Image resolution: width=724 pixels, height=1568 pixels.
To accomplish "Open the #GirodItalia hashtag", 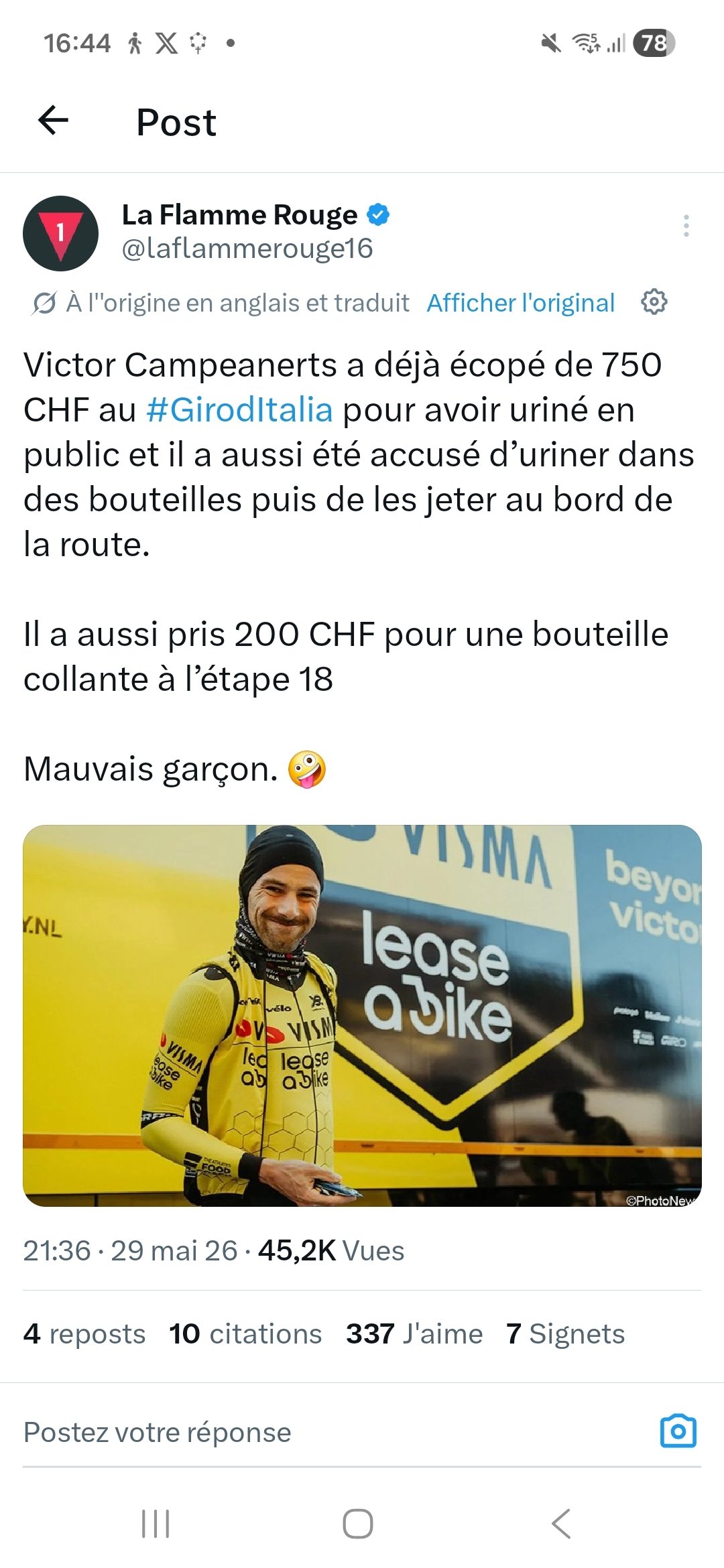I will tap(239, 409).
